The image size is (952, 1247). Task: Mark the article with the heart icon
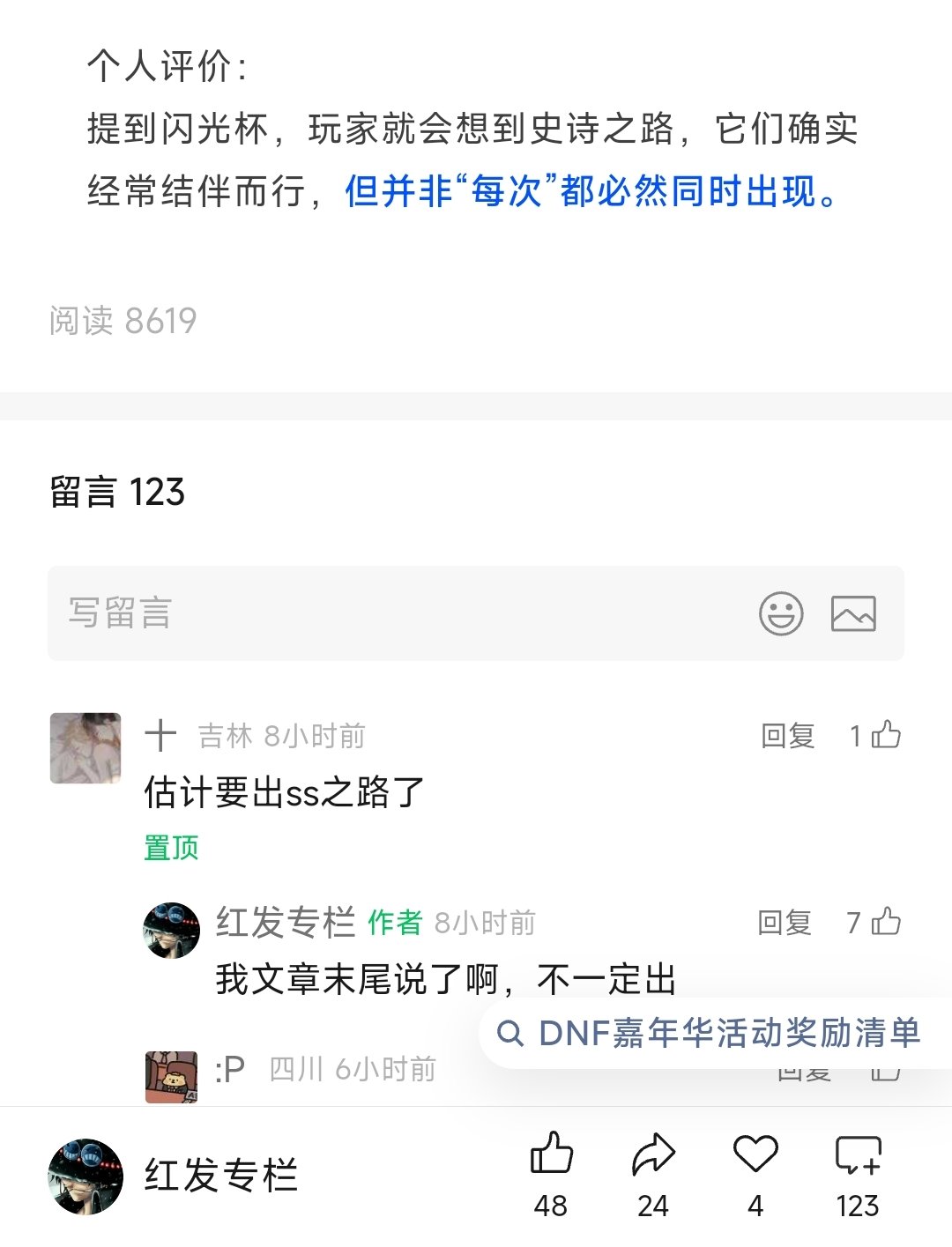755,1154
